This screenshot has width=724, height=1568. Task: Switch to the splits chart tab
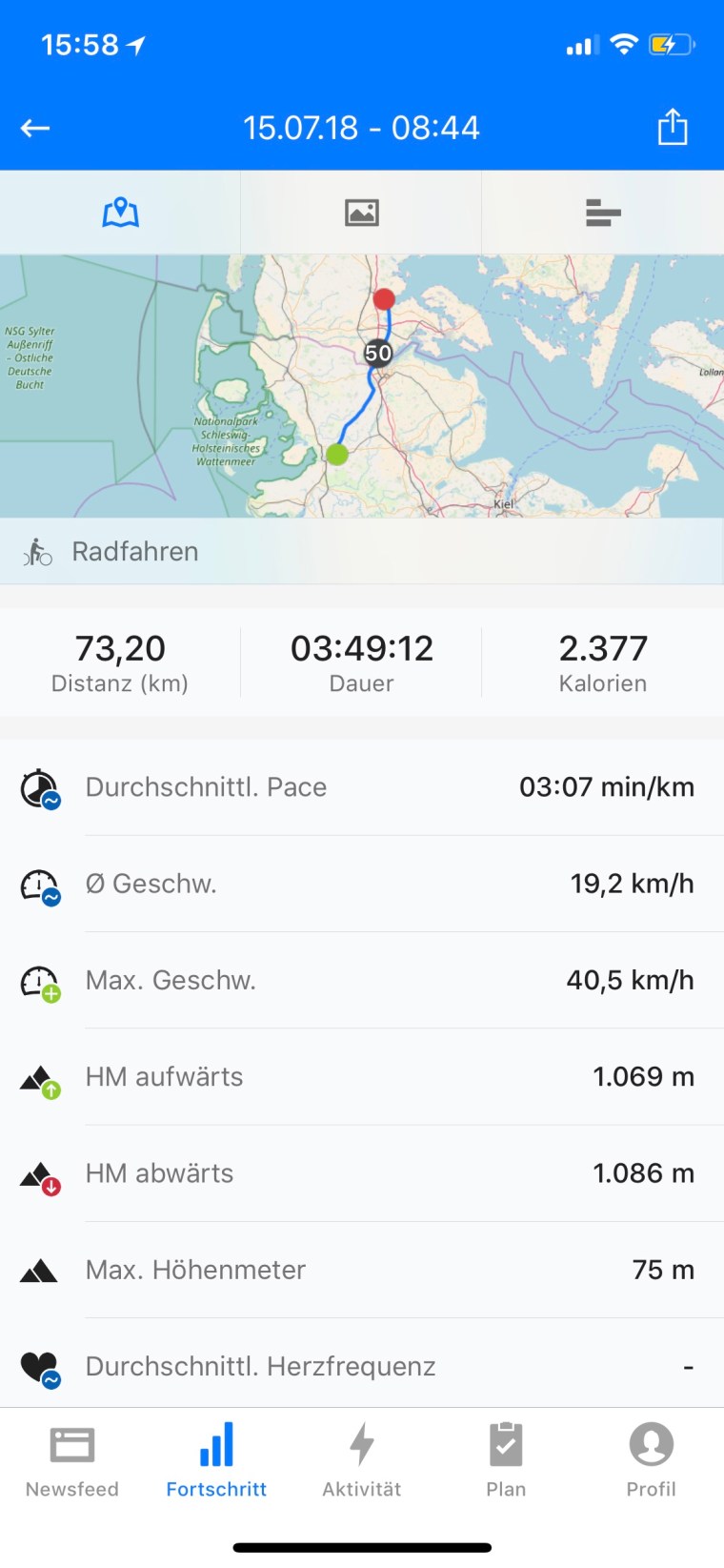click(x=603, y=212)
